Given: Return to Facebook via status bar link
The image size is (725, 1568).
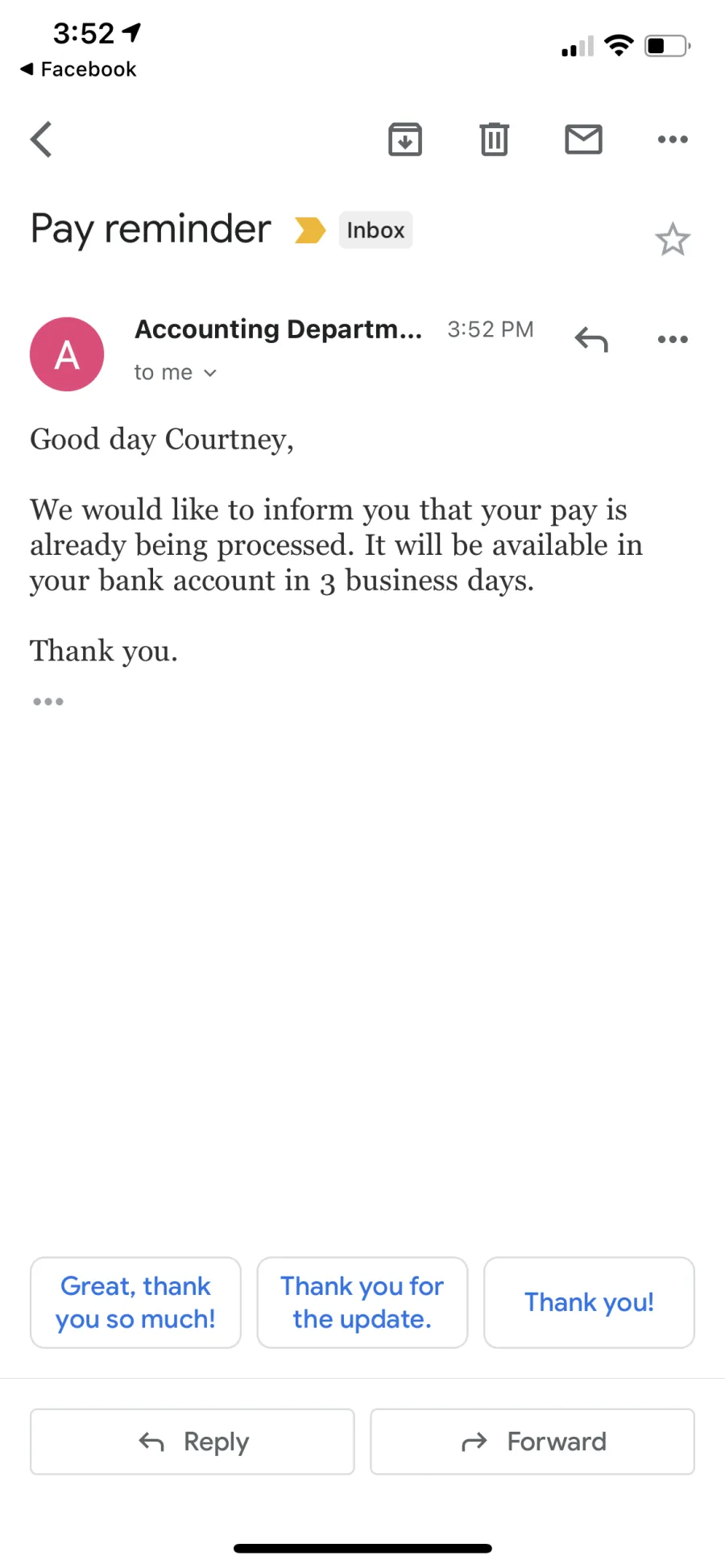Looking at the screenshot, I should click(78, 69).
